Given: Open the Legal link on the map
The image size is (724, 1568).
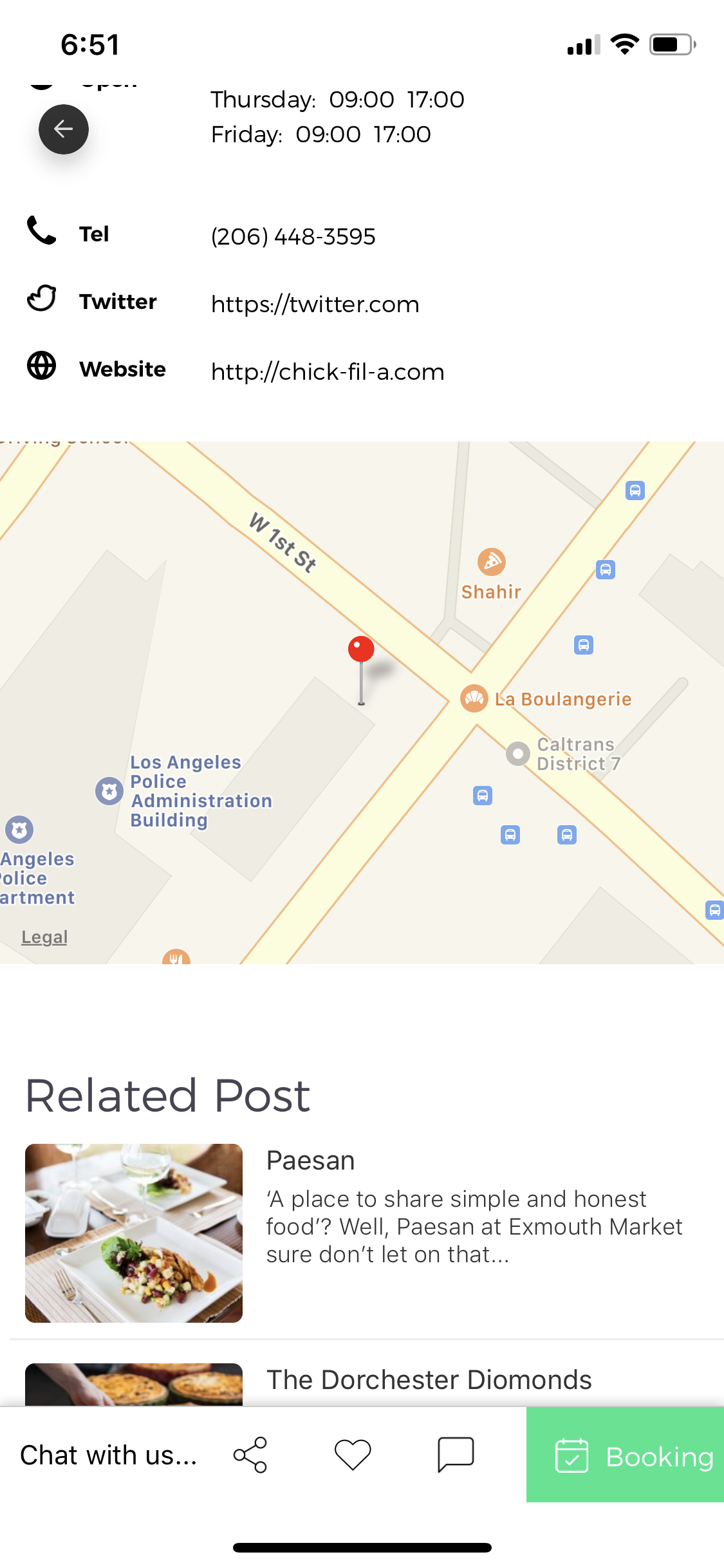Looking at the screenshot, I should tap(44, 937).
